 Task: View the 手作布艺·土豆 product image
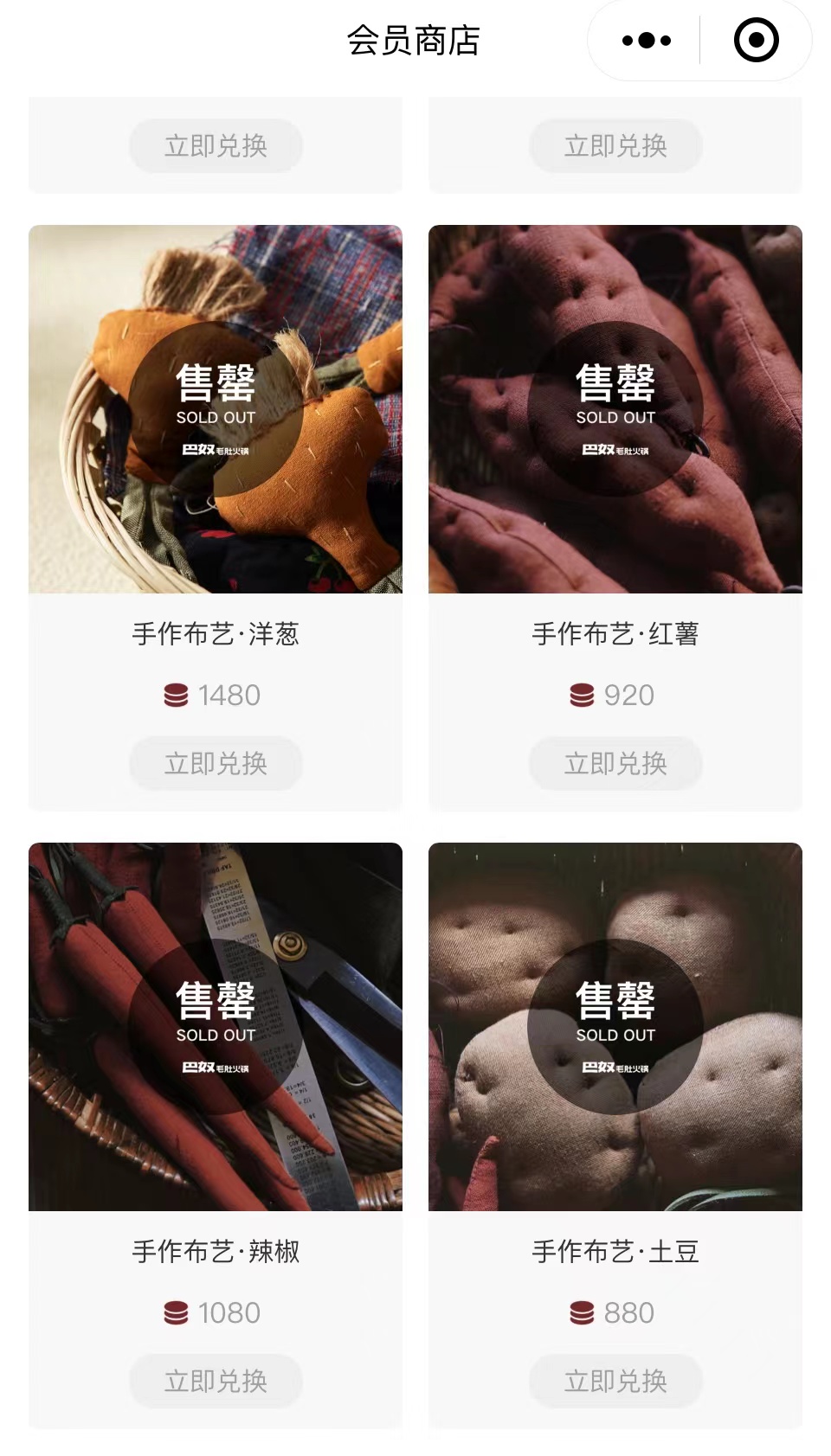click(615, 1026)
